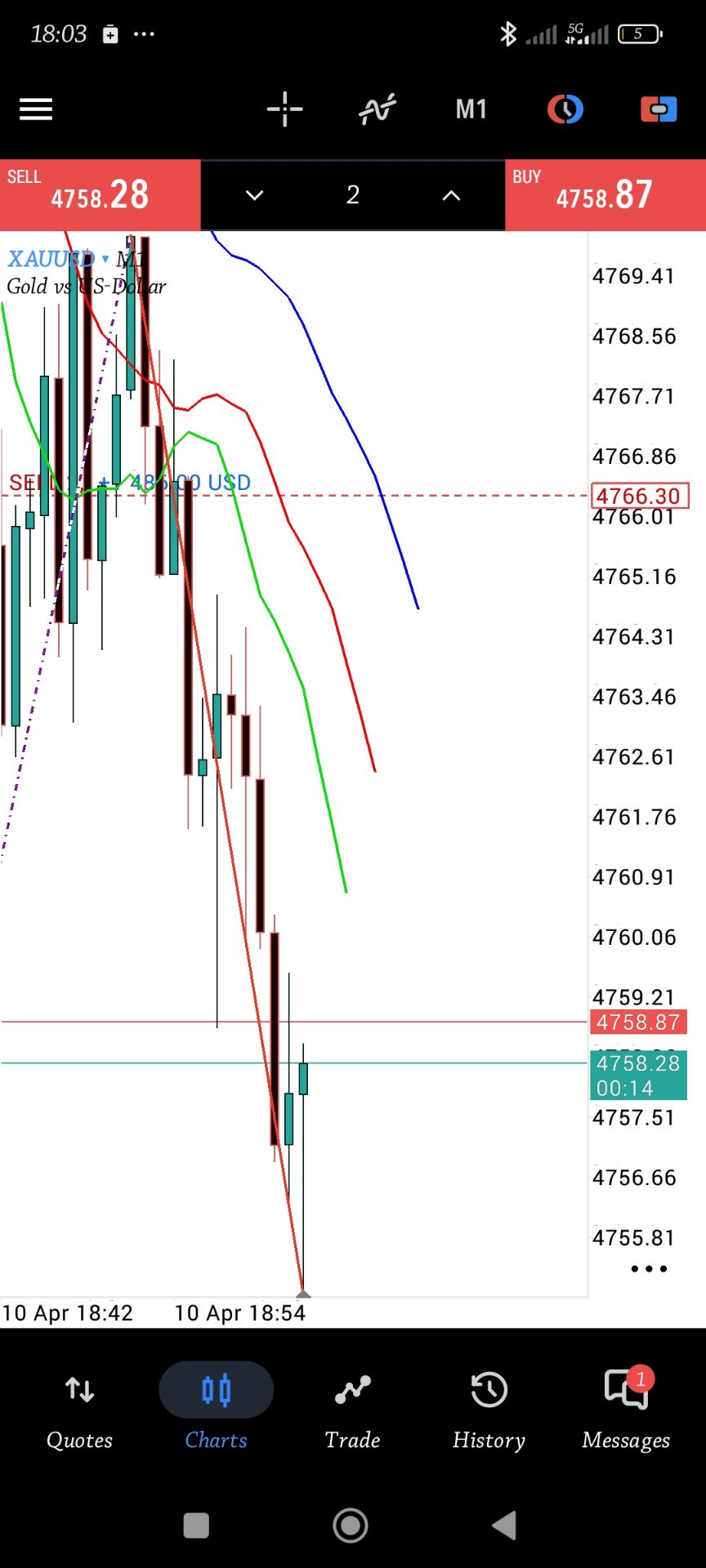This screenshot has width=706, height=1568.
Task: Open the hamburger side menu
Action: pyautogui.click(x=36, y=109)
